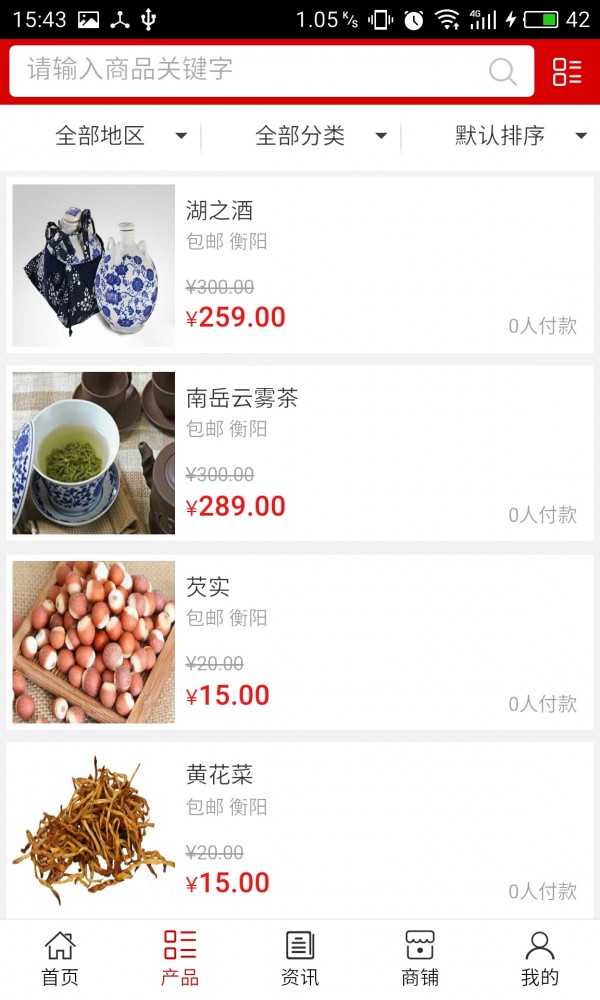View the 南岳云雾茶 product details
Screen dimensions: 600x1000
coord(300,453)
